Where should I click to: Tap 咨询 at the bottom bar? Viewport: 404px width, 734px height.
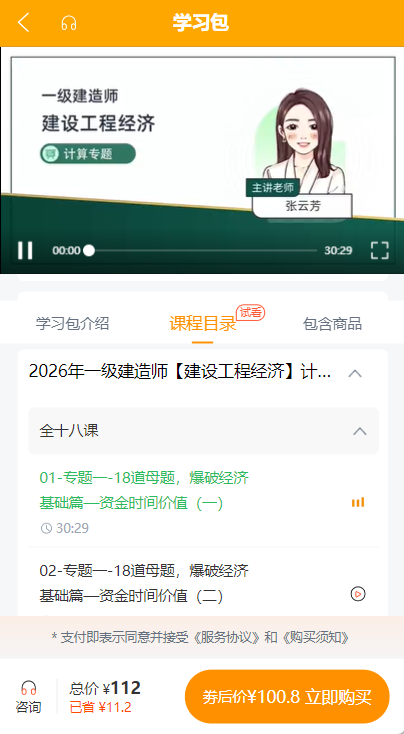point(29,697)
